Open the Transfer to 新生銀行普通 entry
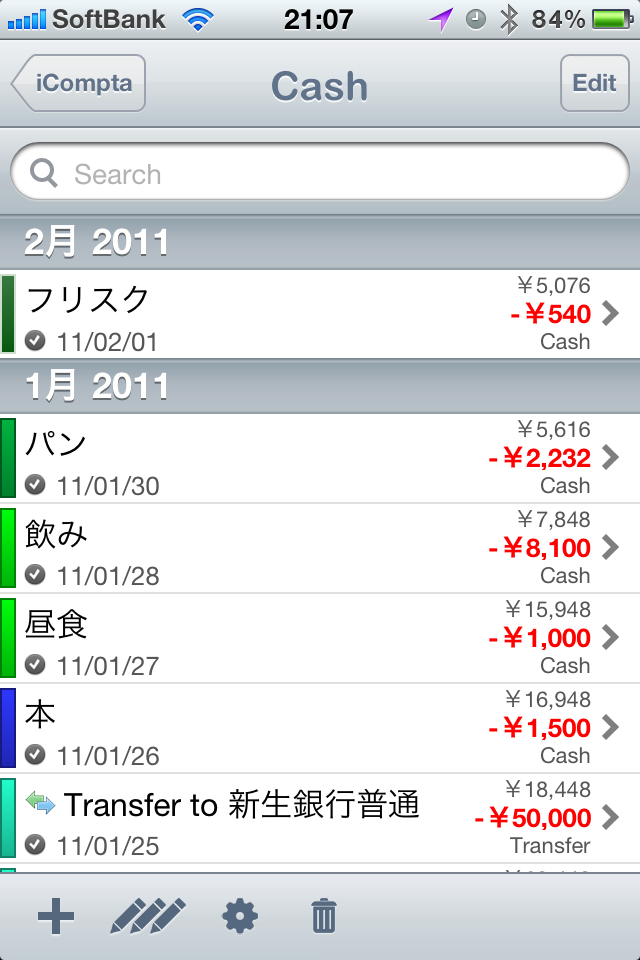This screenshot has height=960, width=640. point(320,818)
